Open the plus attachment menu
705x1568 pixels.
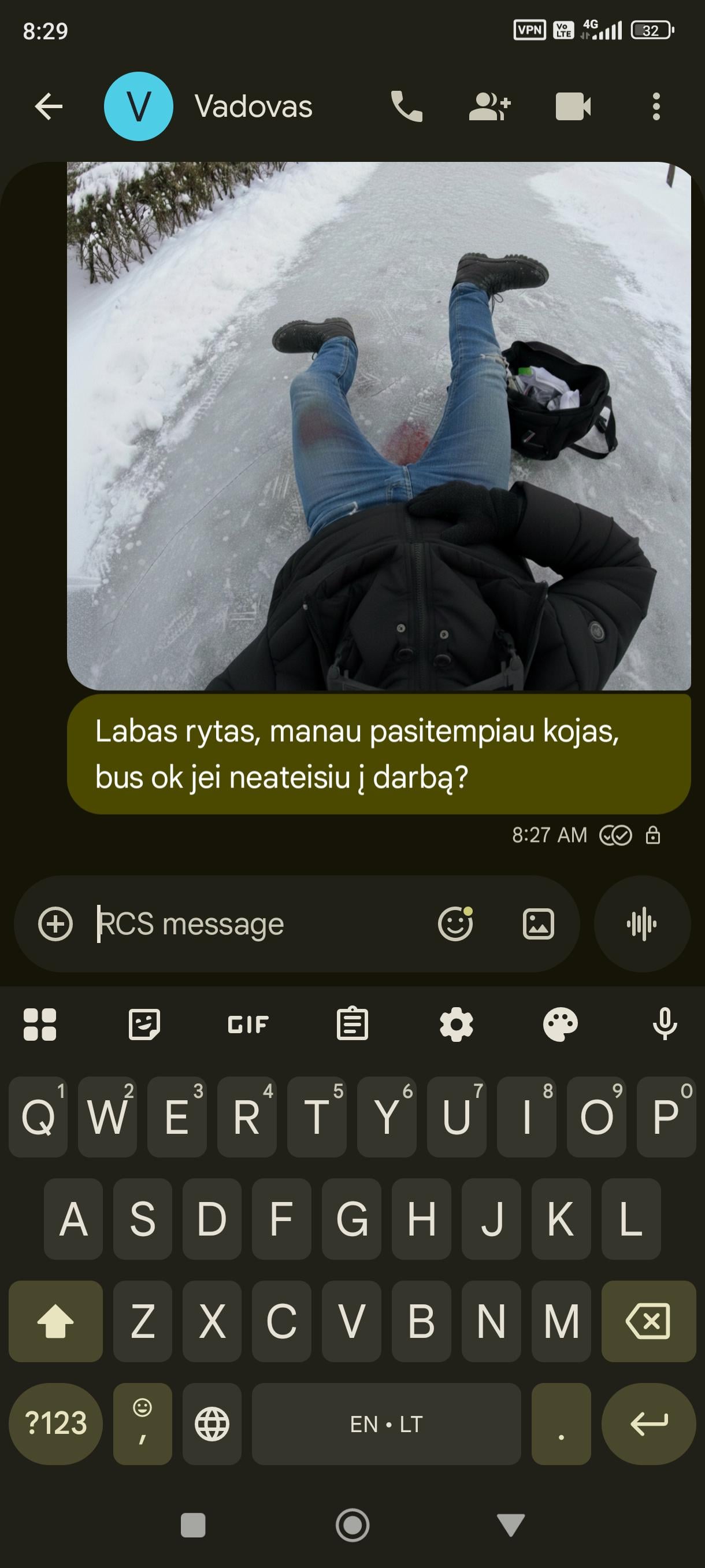coord(55,924)
